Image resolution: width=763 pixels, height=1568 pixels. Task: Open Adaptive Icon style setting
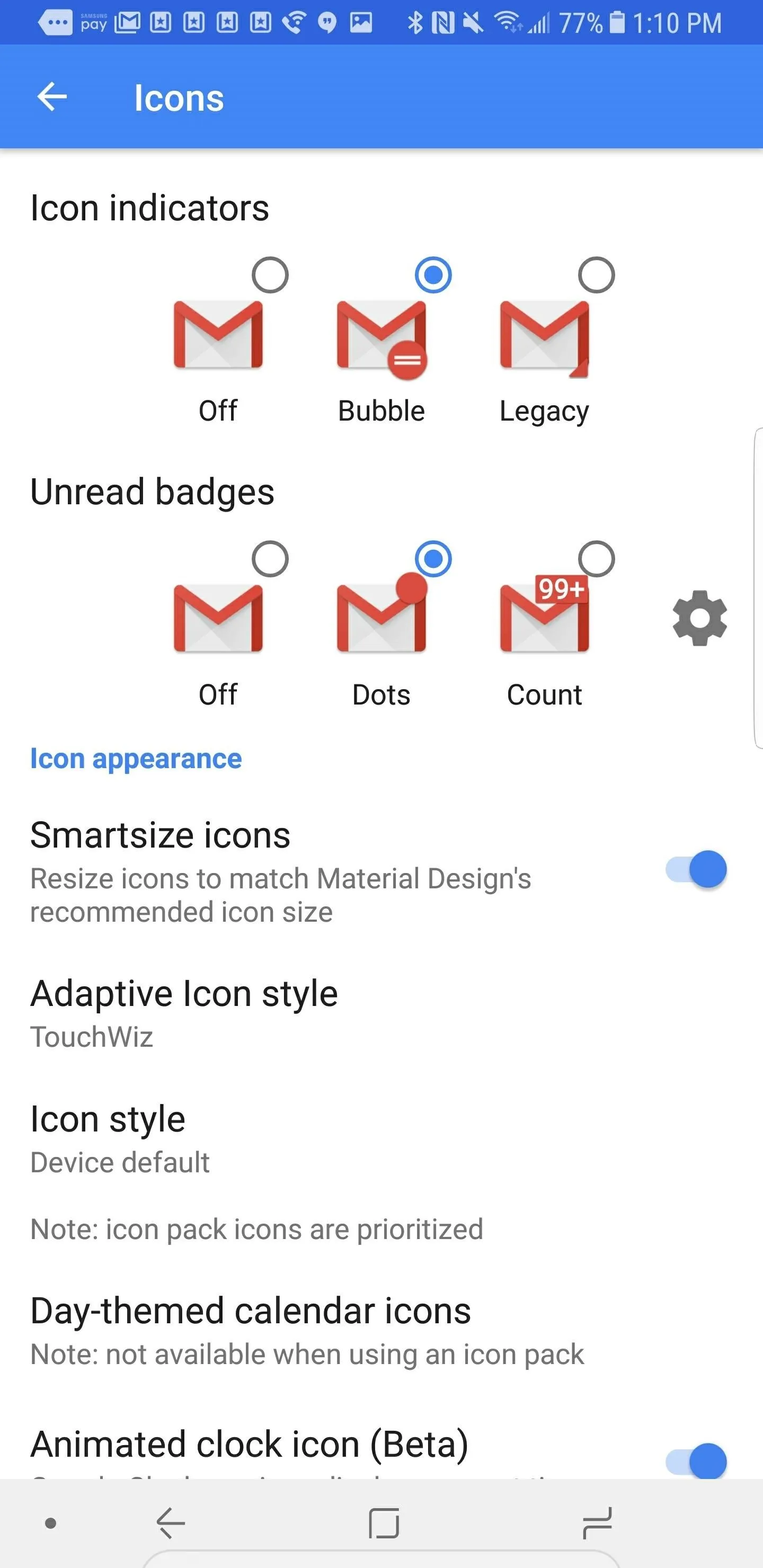coord(381,1013)
